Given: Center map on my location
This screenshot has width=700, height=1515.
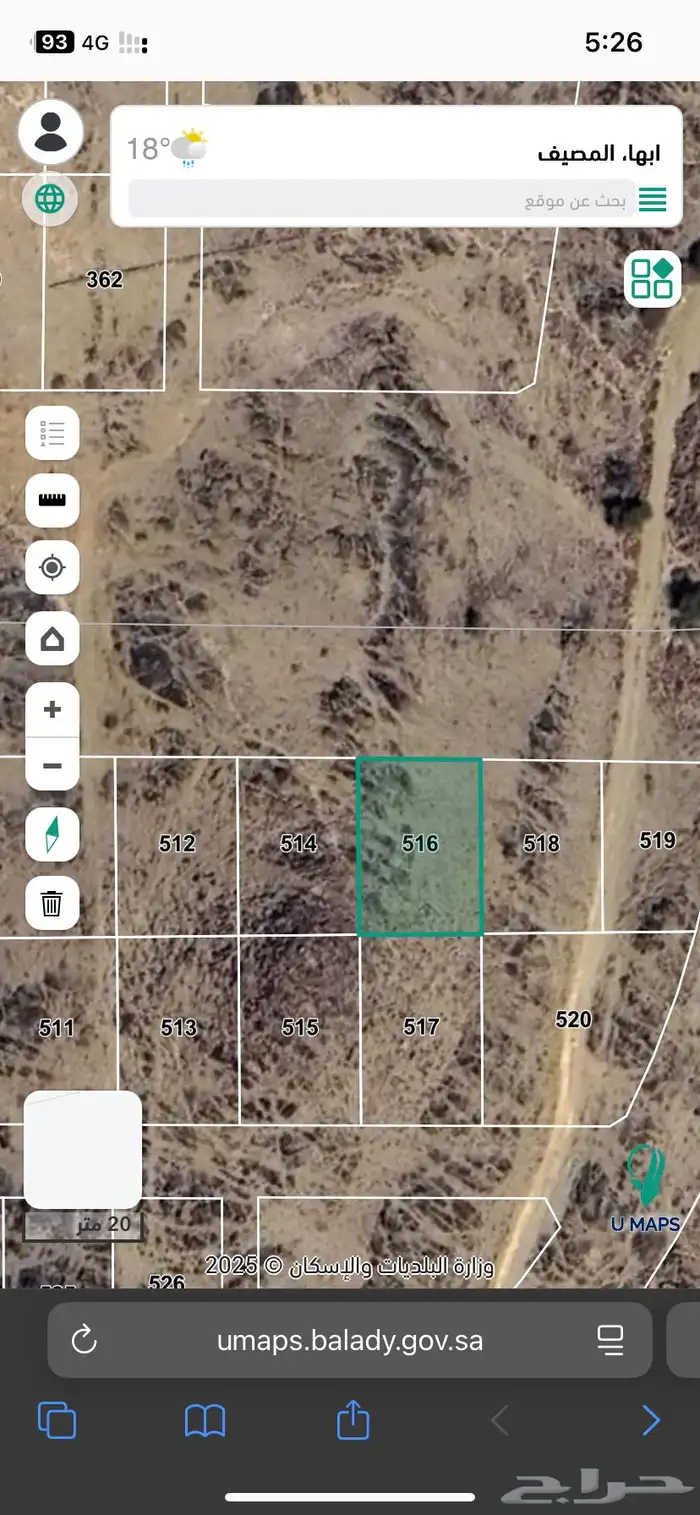Looking at the screenshot, I should 52,569.
